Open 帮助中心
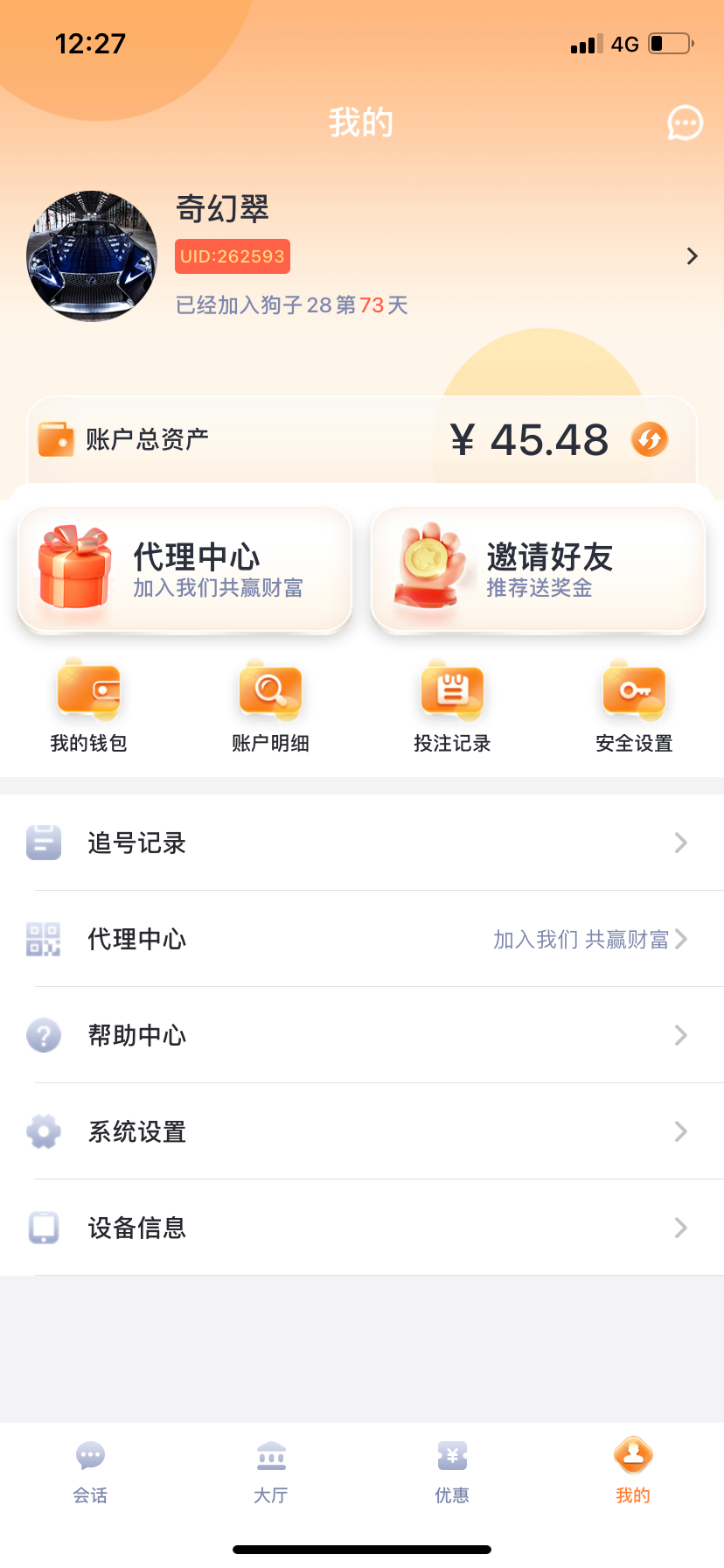724x1568 pixels. pos(362,1035)
